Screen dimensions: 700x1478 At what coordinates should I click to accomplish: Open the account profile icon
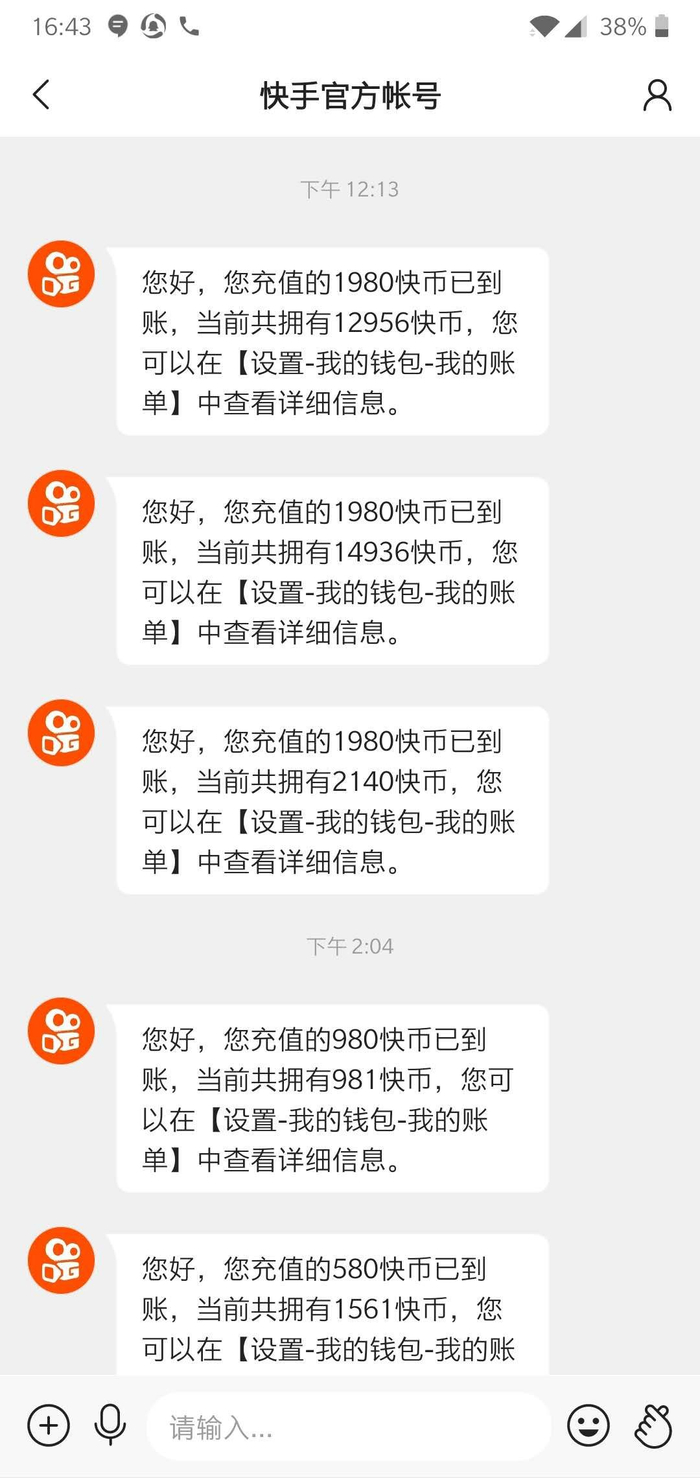point(657,95)
